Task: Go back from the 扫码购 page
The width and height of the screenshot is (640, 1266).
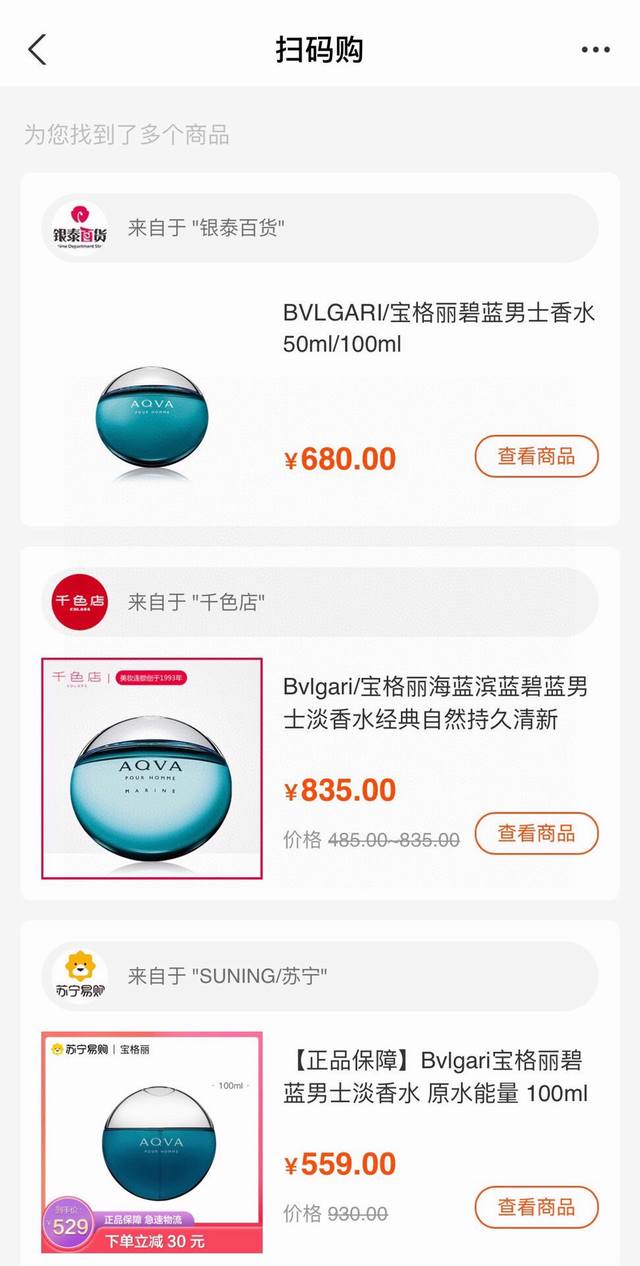Action: coord(37,49)
